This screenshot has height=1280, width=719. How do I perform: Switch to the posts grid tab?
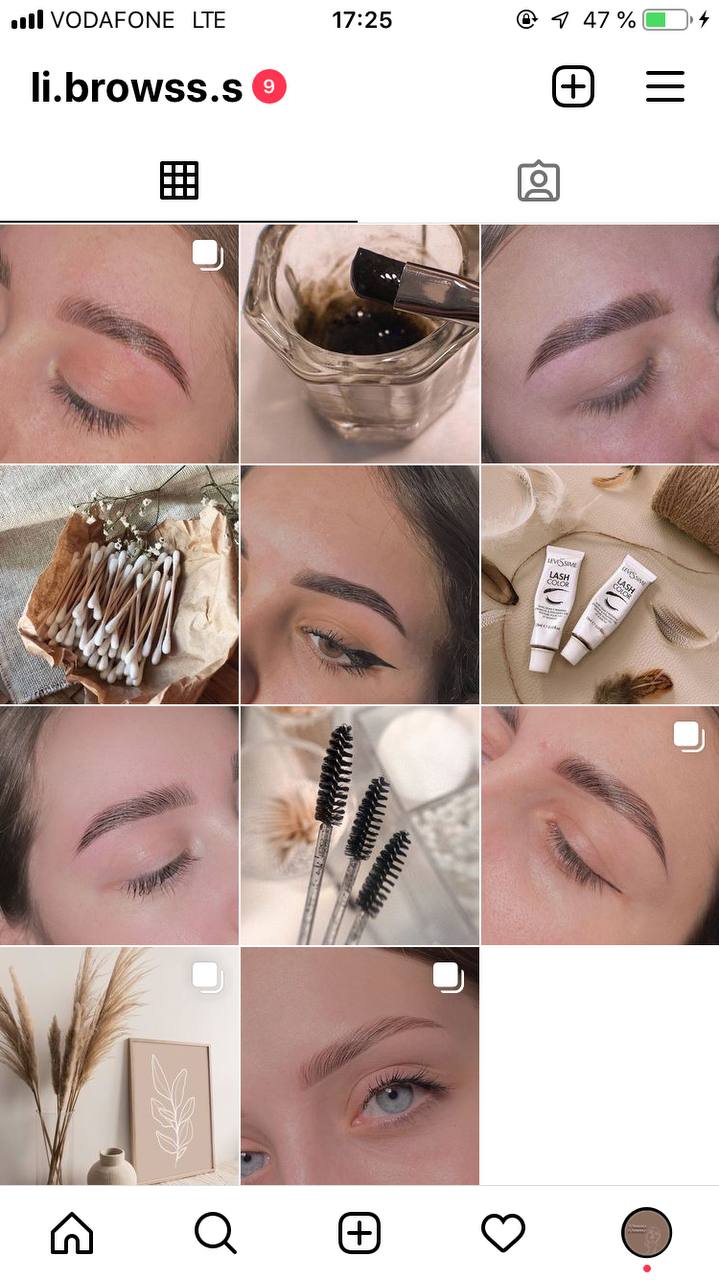click(x=179, y=181)
